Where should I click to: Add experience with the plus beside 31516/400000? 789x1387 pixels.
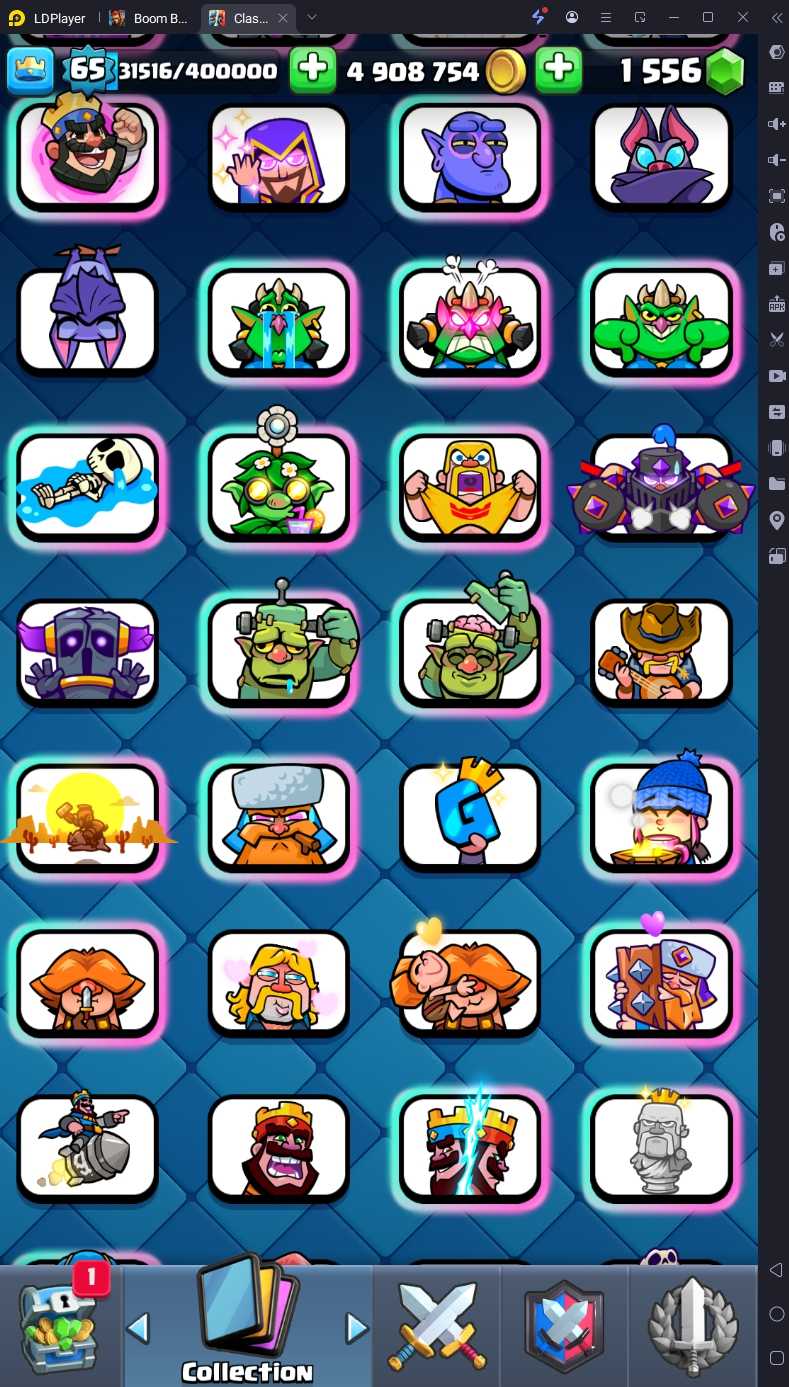point(312,69)
